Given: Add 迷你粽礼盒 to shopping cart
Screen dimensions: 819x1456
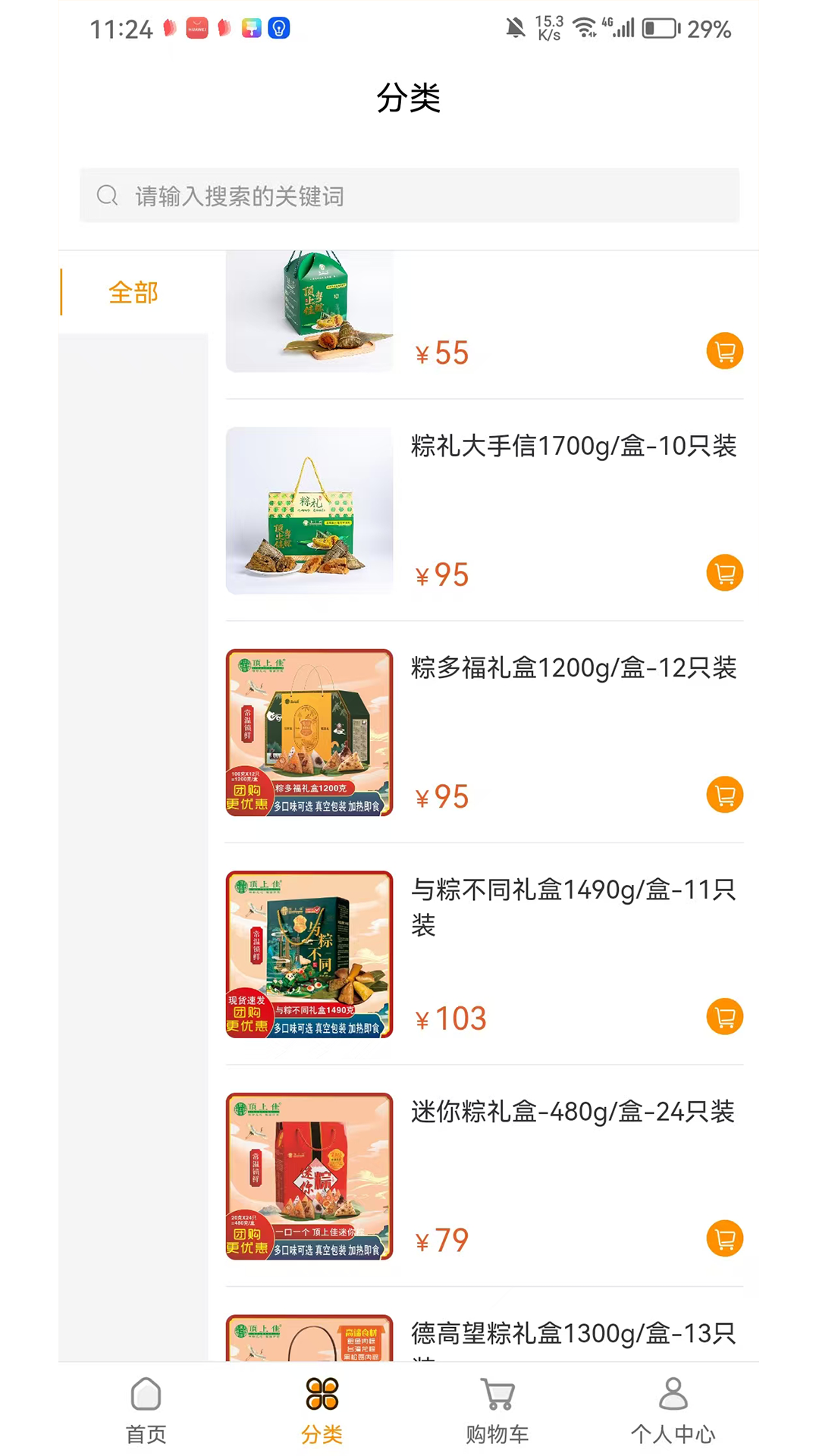Looking at the screenshot, I should pos(724,1238).
